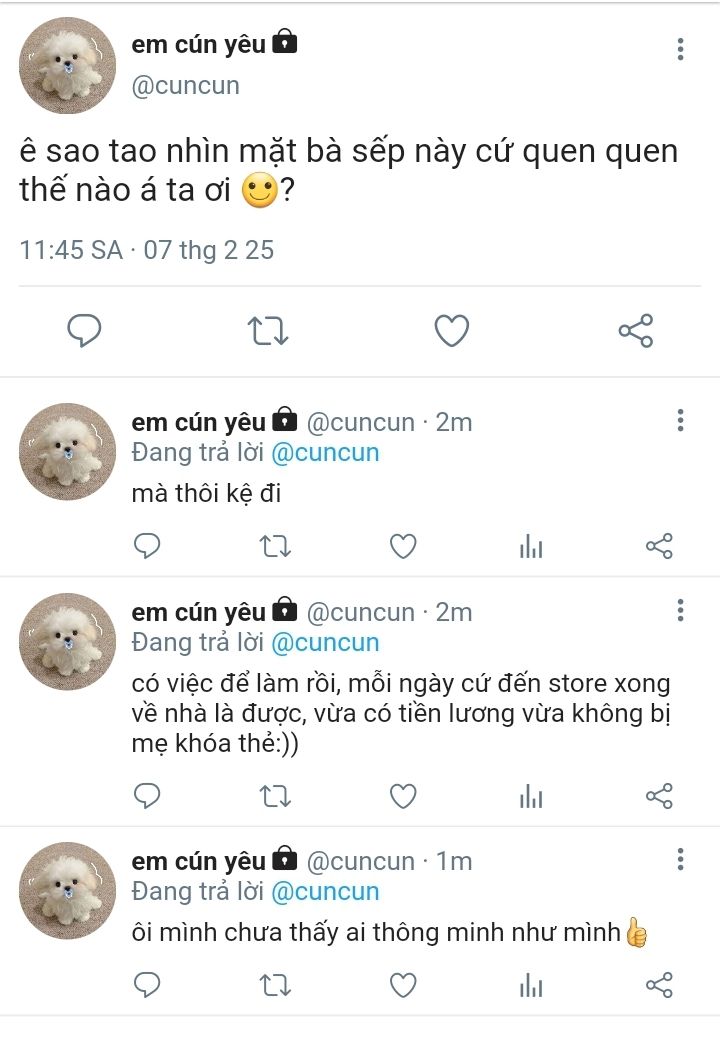This screenshot has width=720, height=1050.
Task: Retweet the "mà thôi kệ đi" reply
Action: tap(274, 546)
